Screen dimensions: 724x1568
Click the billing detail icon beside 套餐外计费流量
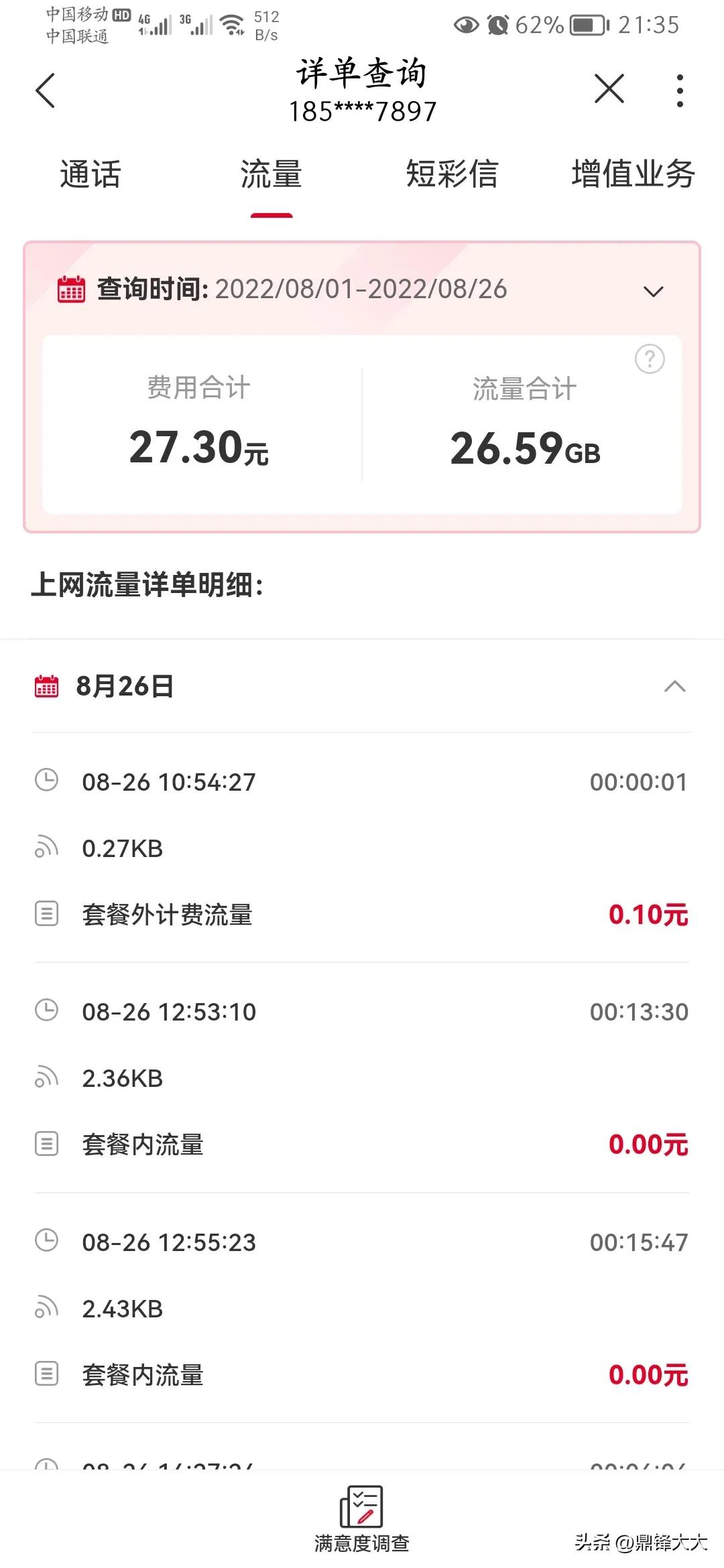point(46,914)
